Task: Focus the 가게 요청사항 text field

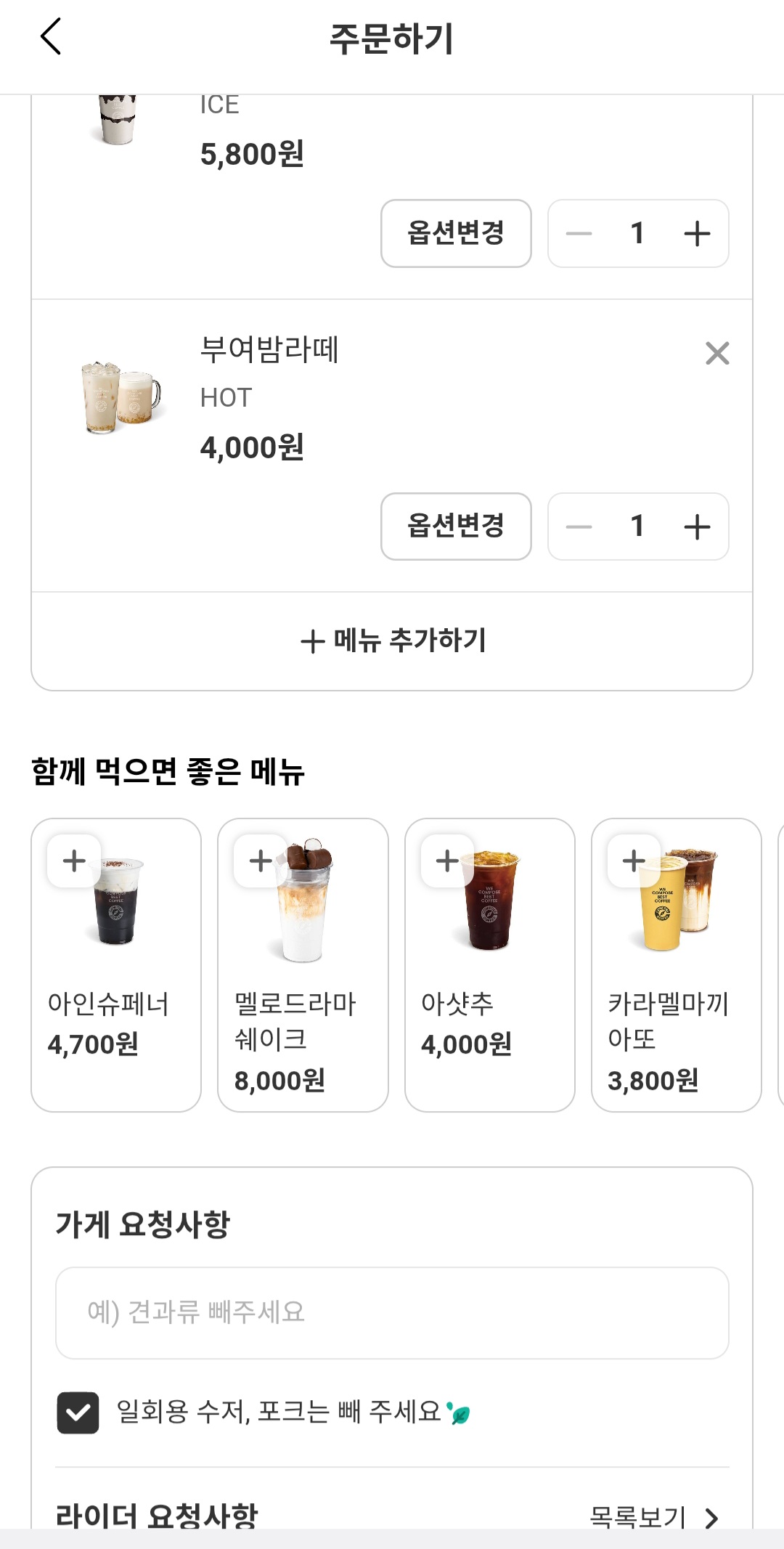Action: (x=392, y=1312)
